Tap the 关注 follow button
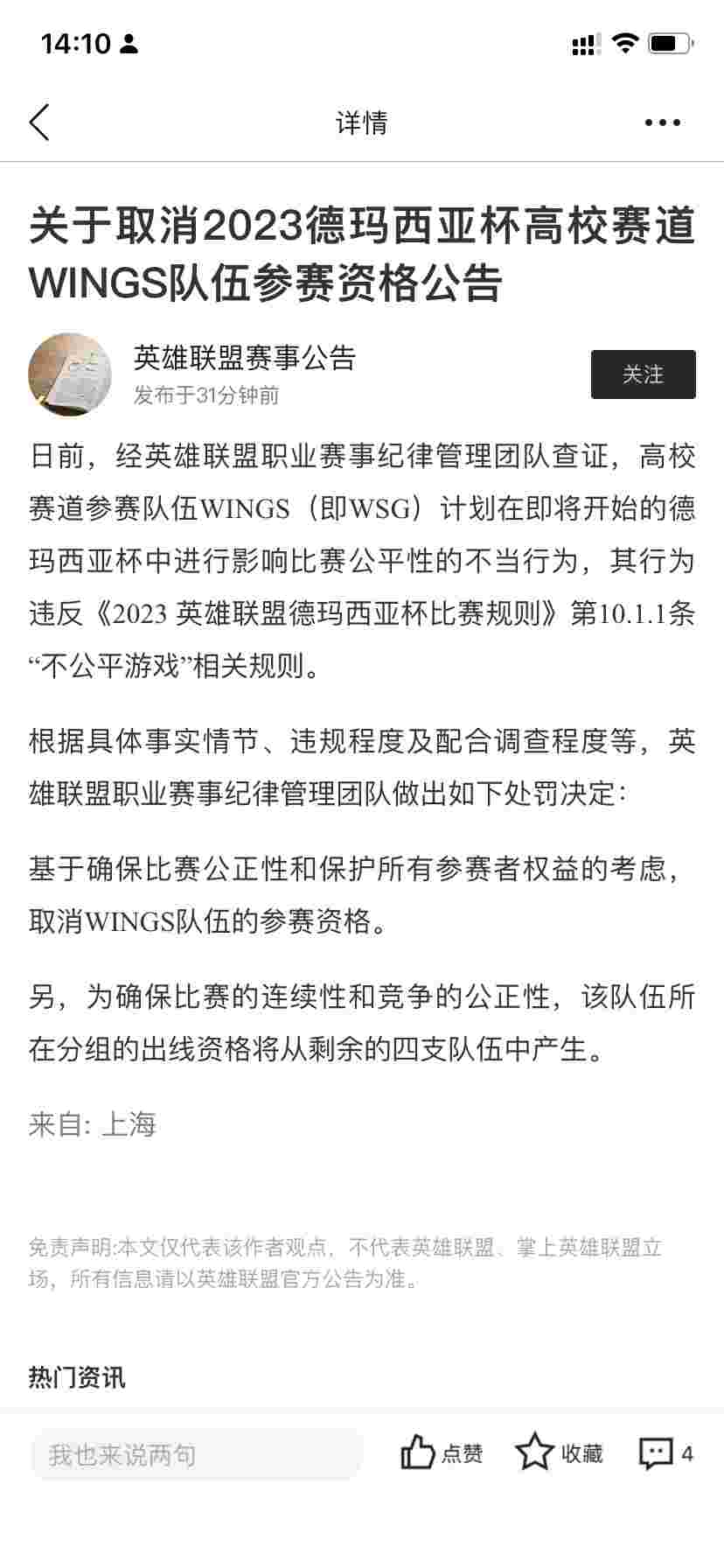The width and height of the screenshot is (724, 1568). (x=643, y=374)
